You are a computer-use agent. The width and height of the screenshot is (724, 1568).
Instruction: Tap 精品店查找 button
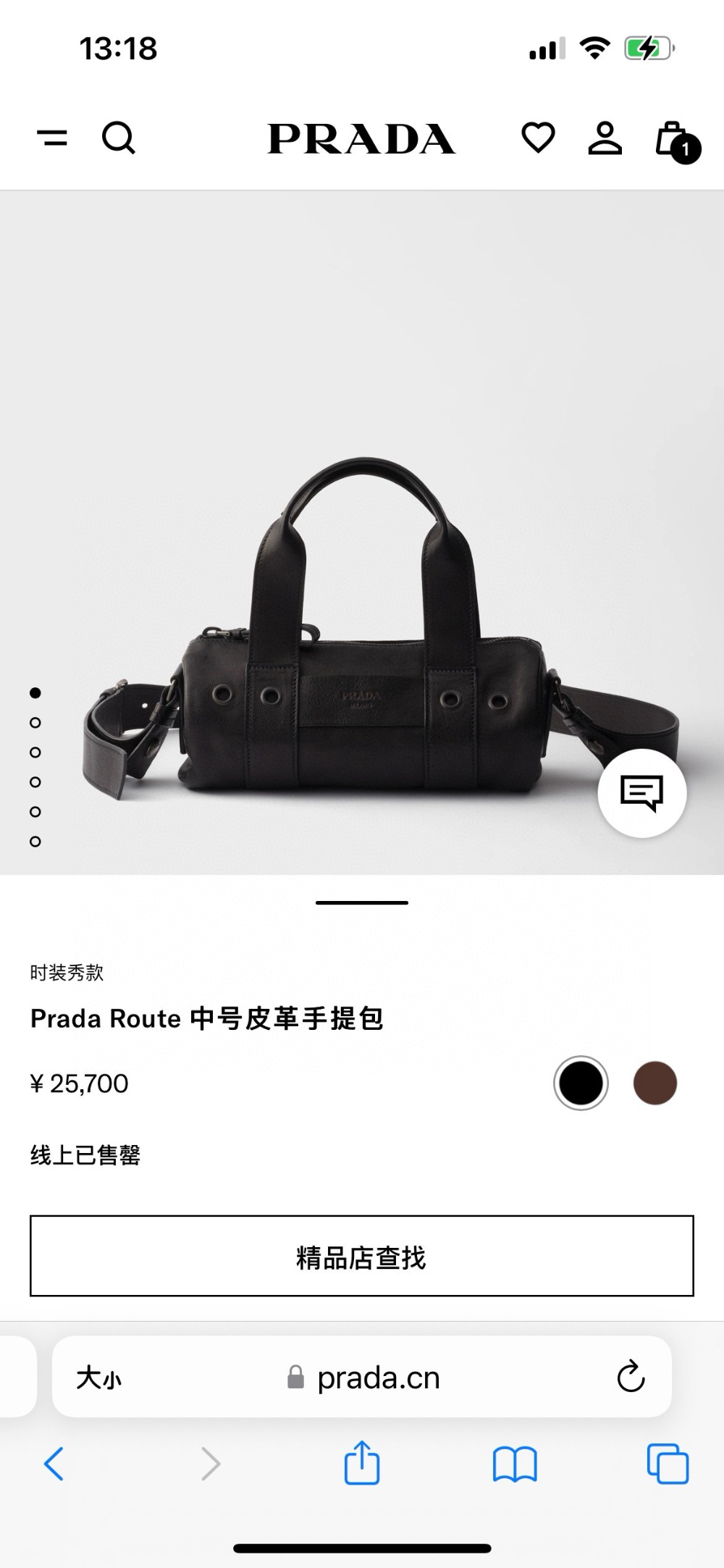(x=362, y=1257)
